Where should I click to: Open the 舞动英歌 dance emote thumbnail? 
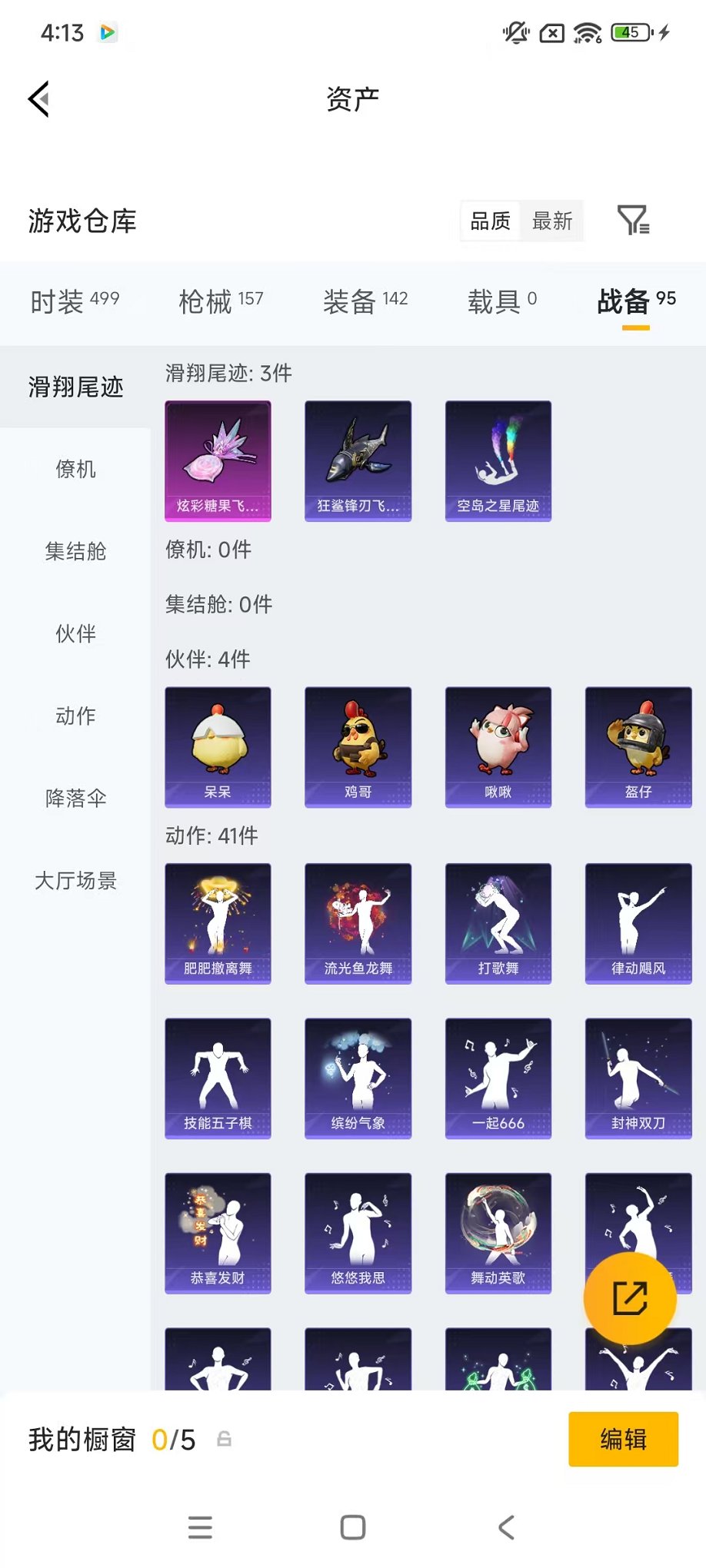coord(498,1233)
